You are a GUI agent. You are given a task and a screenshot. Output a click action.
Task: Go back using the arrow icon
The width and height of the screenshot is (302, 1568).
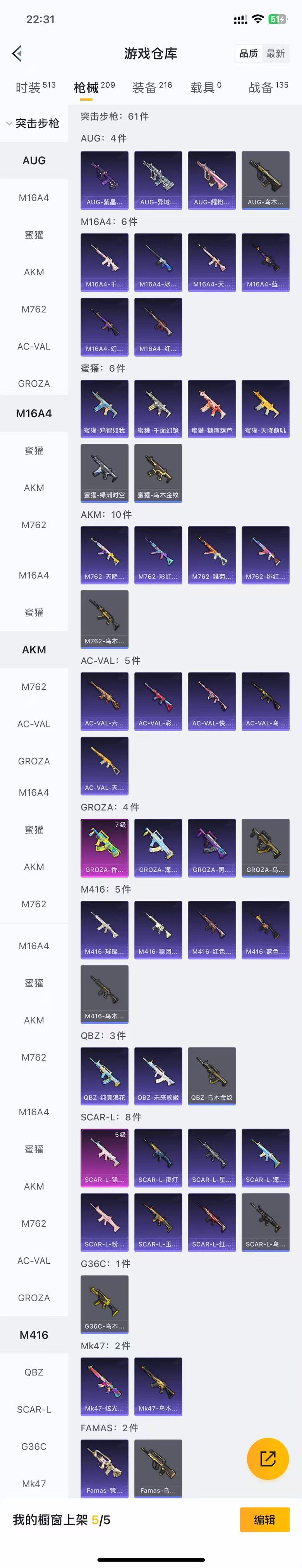point(17,53)
